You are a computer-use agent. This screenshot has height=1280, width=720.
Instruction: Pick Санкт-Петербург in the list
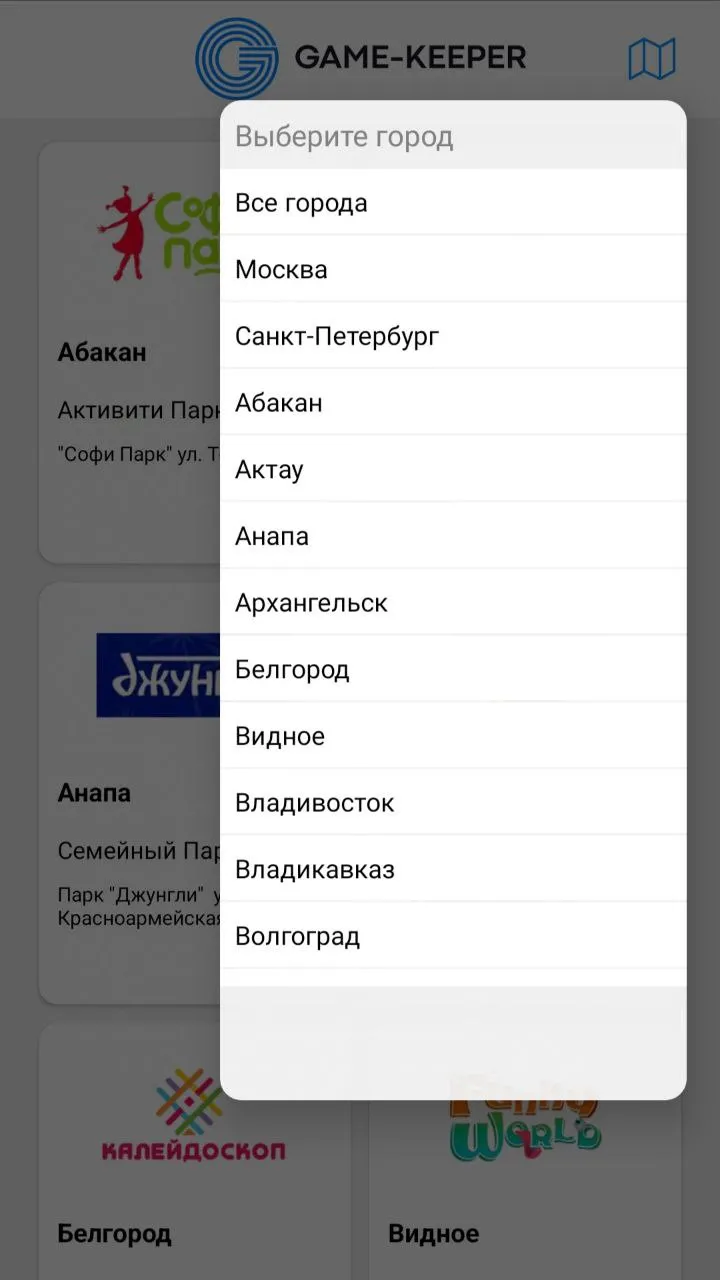pos(453,336)
